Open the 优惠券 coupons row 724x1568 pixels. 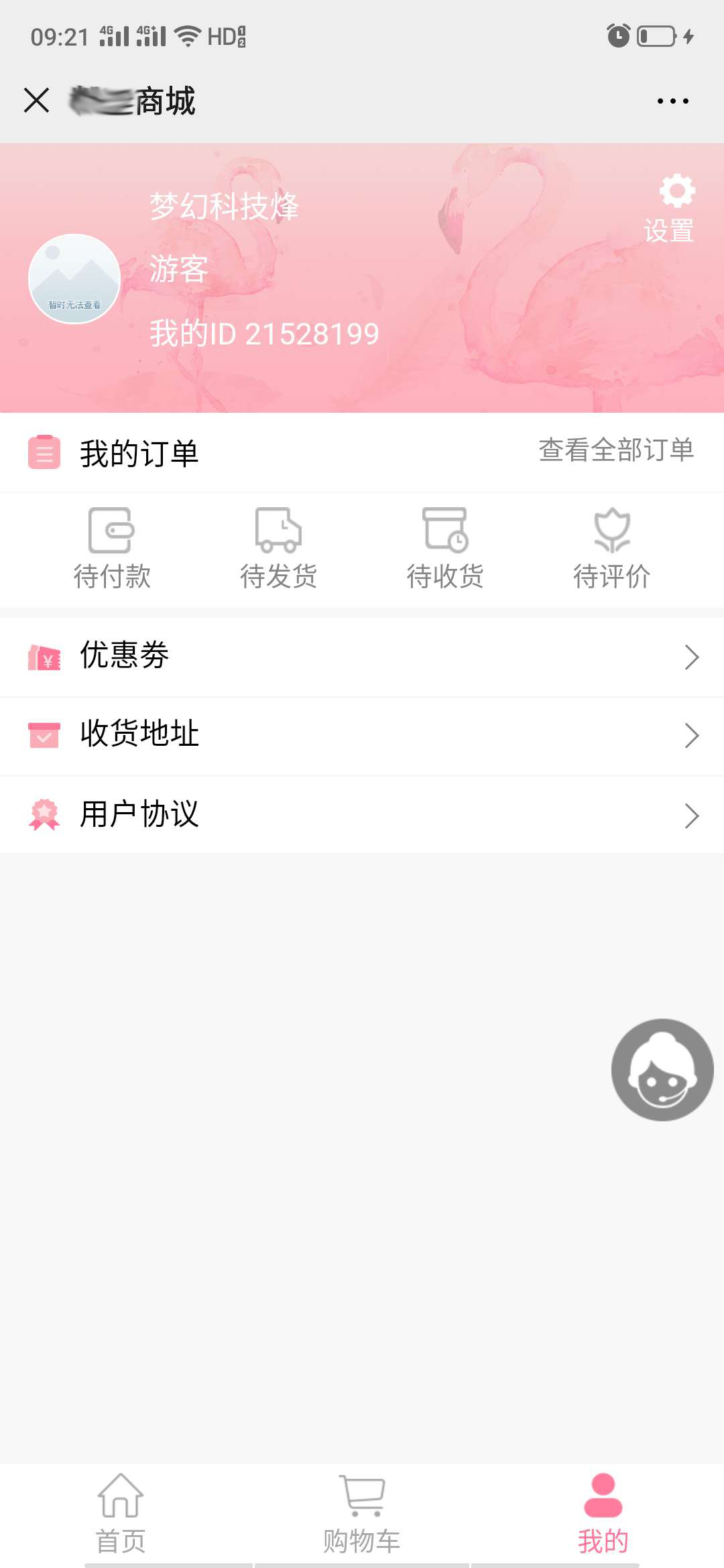click(362, 657)
